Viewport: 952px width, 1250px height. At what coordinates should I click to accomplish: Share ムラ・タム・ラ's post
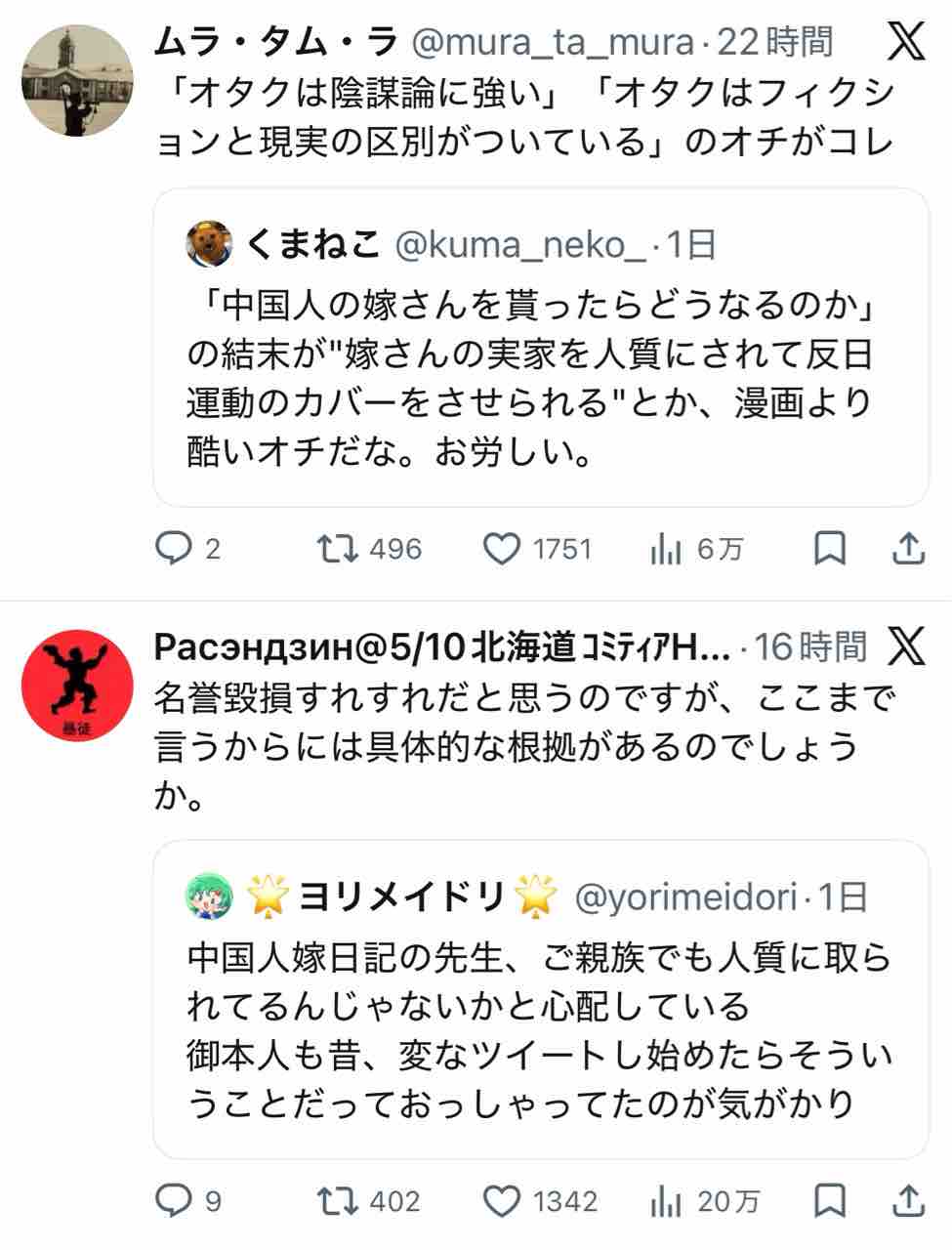click(908, 549)
